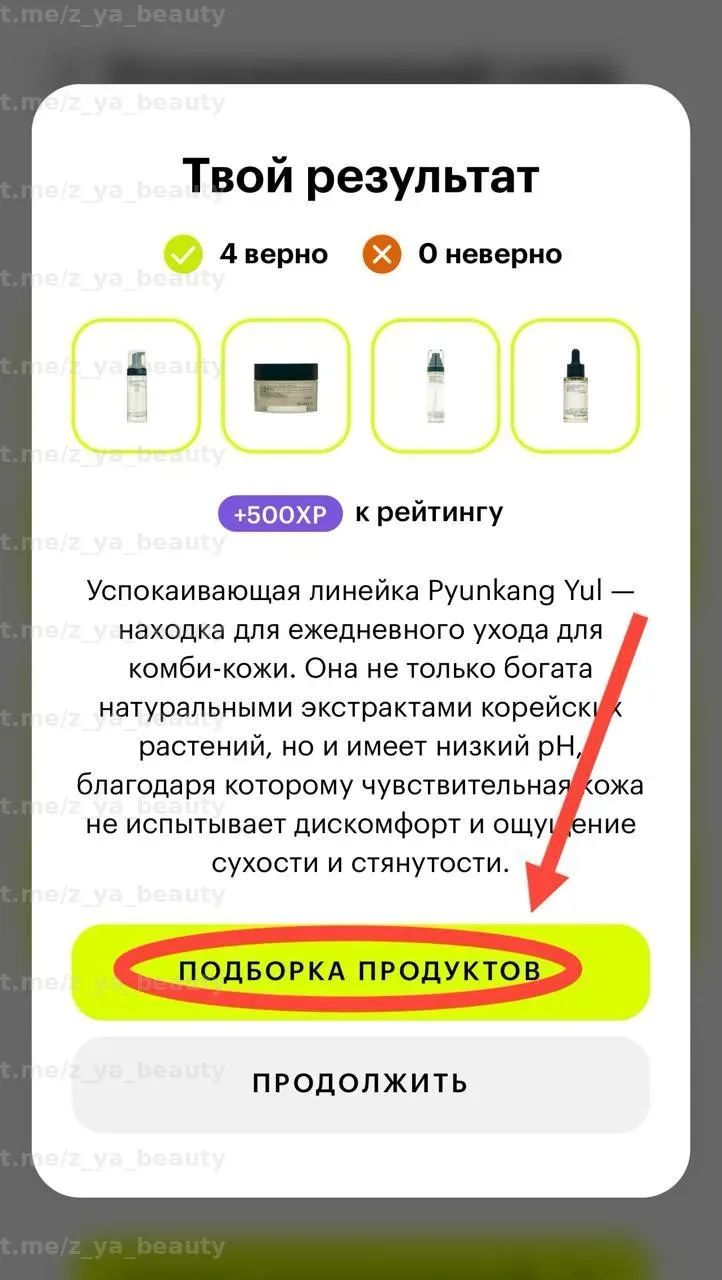Tap the Продолжить button
This screenshot has height=1280, width=722.
(x=360, y=1084)
